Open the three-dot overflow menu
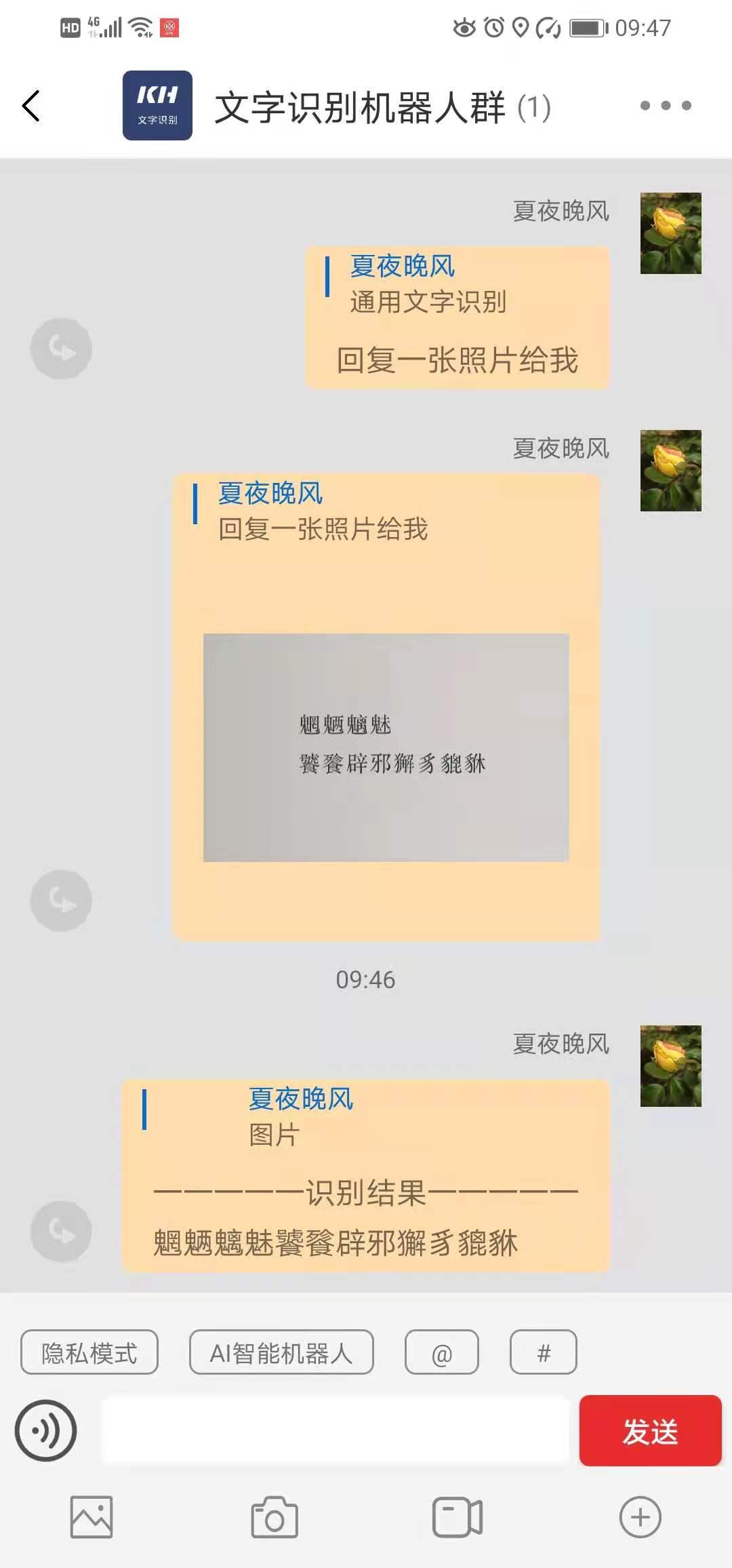Screen dimensions: 732x1568 pos(666,106)
